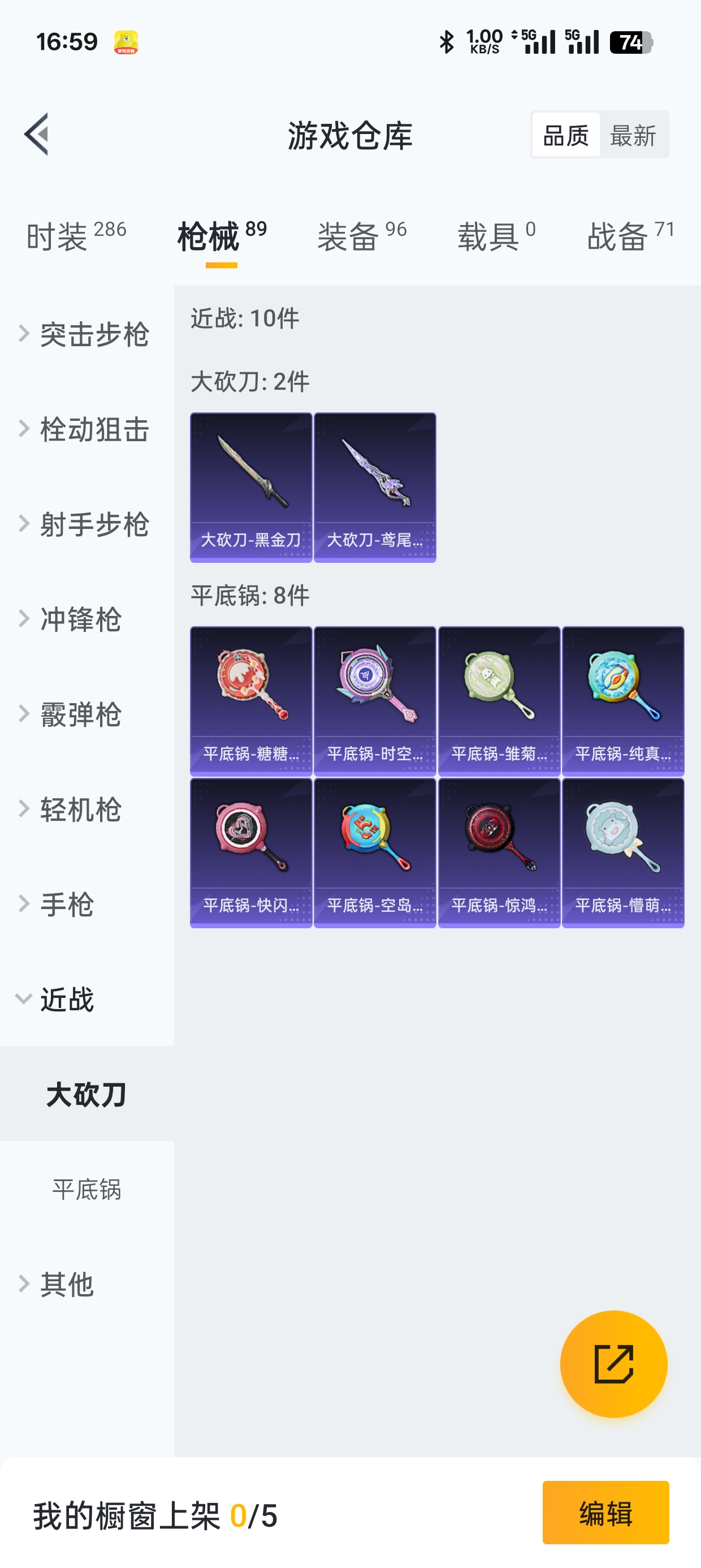Expand the 其他 category
Screen dimensions: 701x1568
(x=67, y=1283)
